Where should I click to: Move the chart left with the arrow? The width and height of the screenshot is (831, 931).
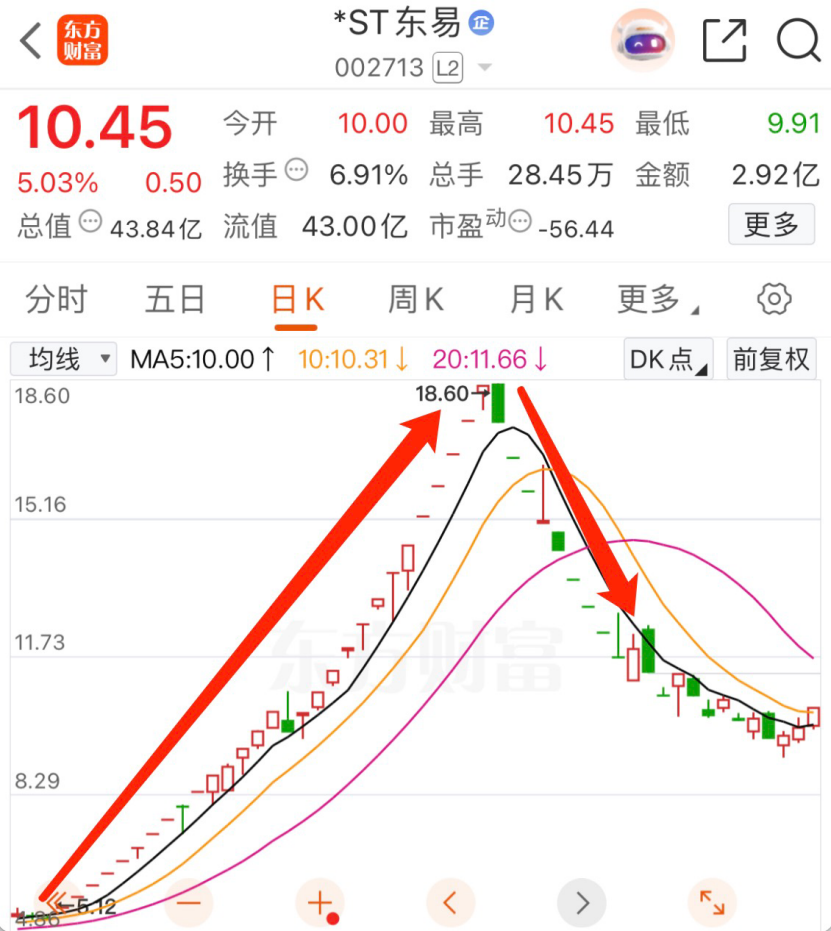click(450, 903)
